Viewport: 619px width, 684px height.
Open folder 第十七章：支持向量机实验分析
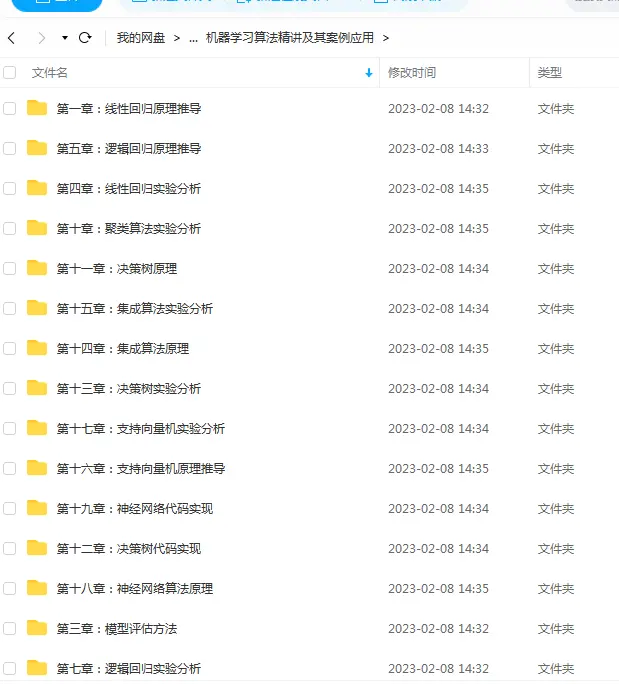(140, 428)
